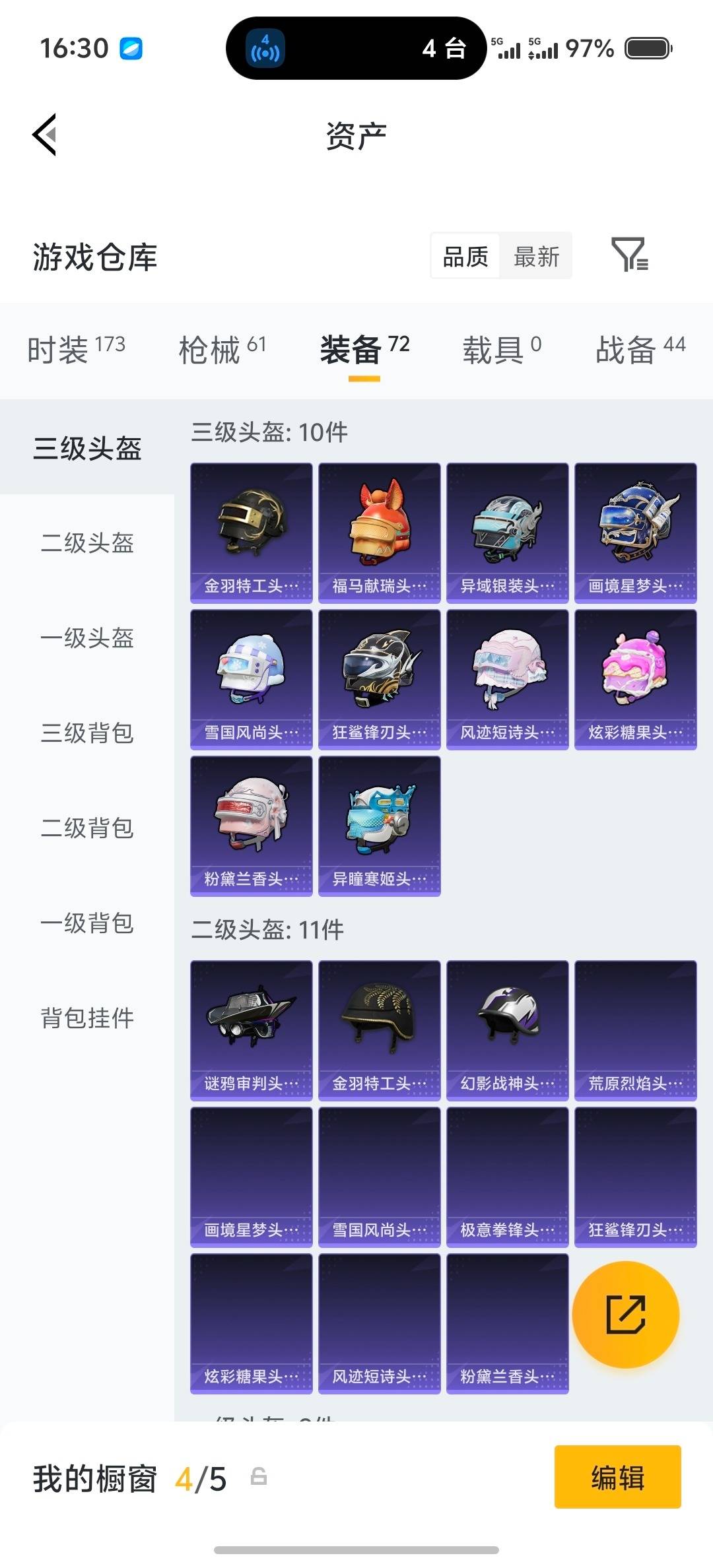This screenshot has height=1568, width=713.
Task: Switch sorting to 品质
Action: [464, 255]
